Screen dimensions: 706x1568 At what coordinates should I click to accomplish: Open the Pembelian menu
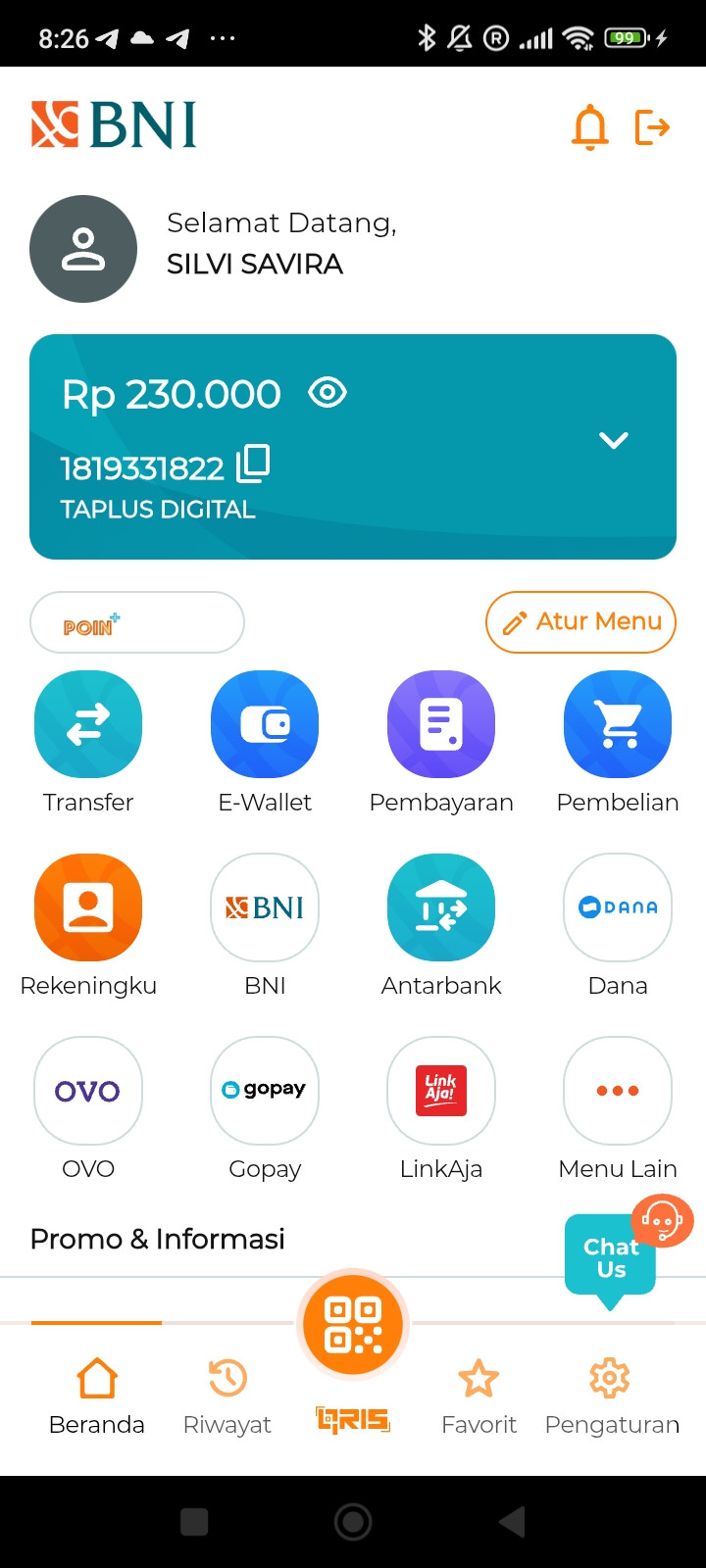coord(618,725)
